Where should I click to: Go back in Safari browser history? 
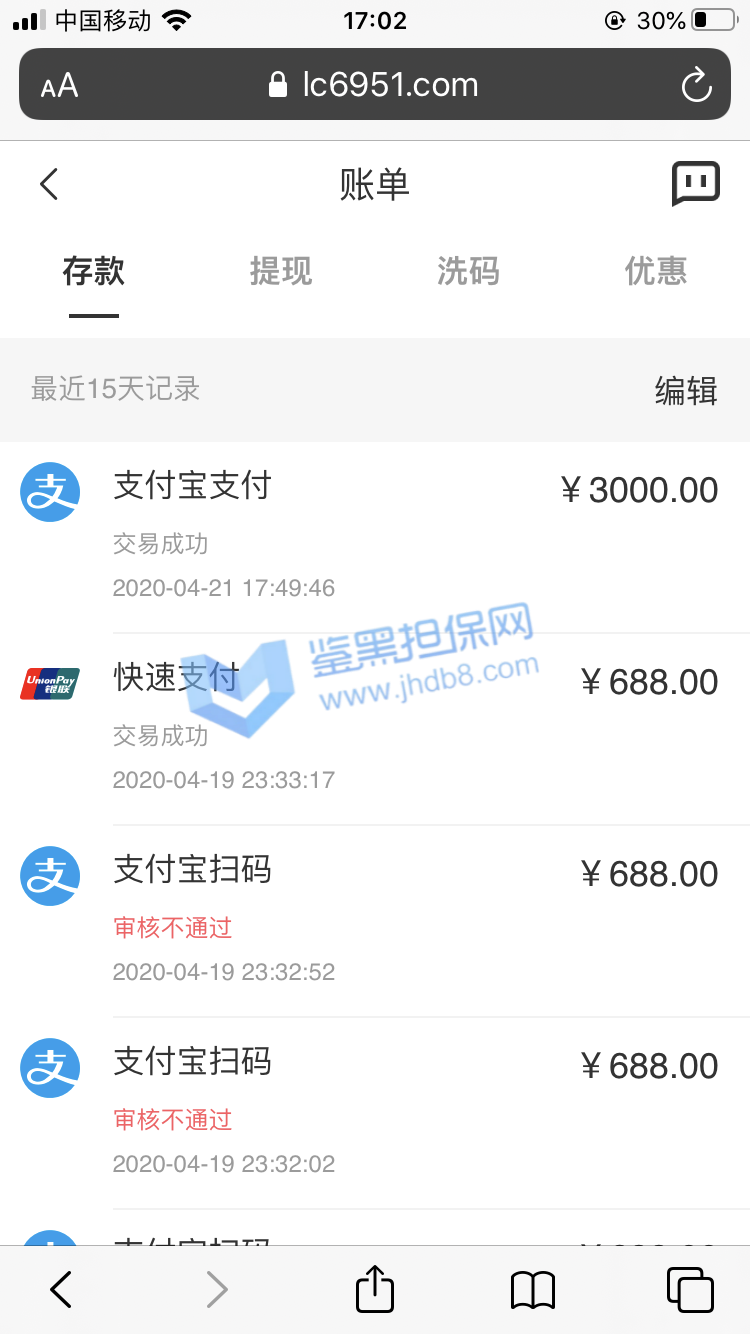click(60, 1289)
